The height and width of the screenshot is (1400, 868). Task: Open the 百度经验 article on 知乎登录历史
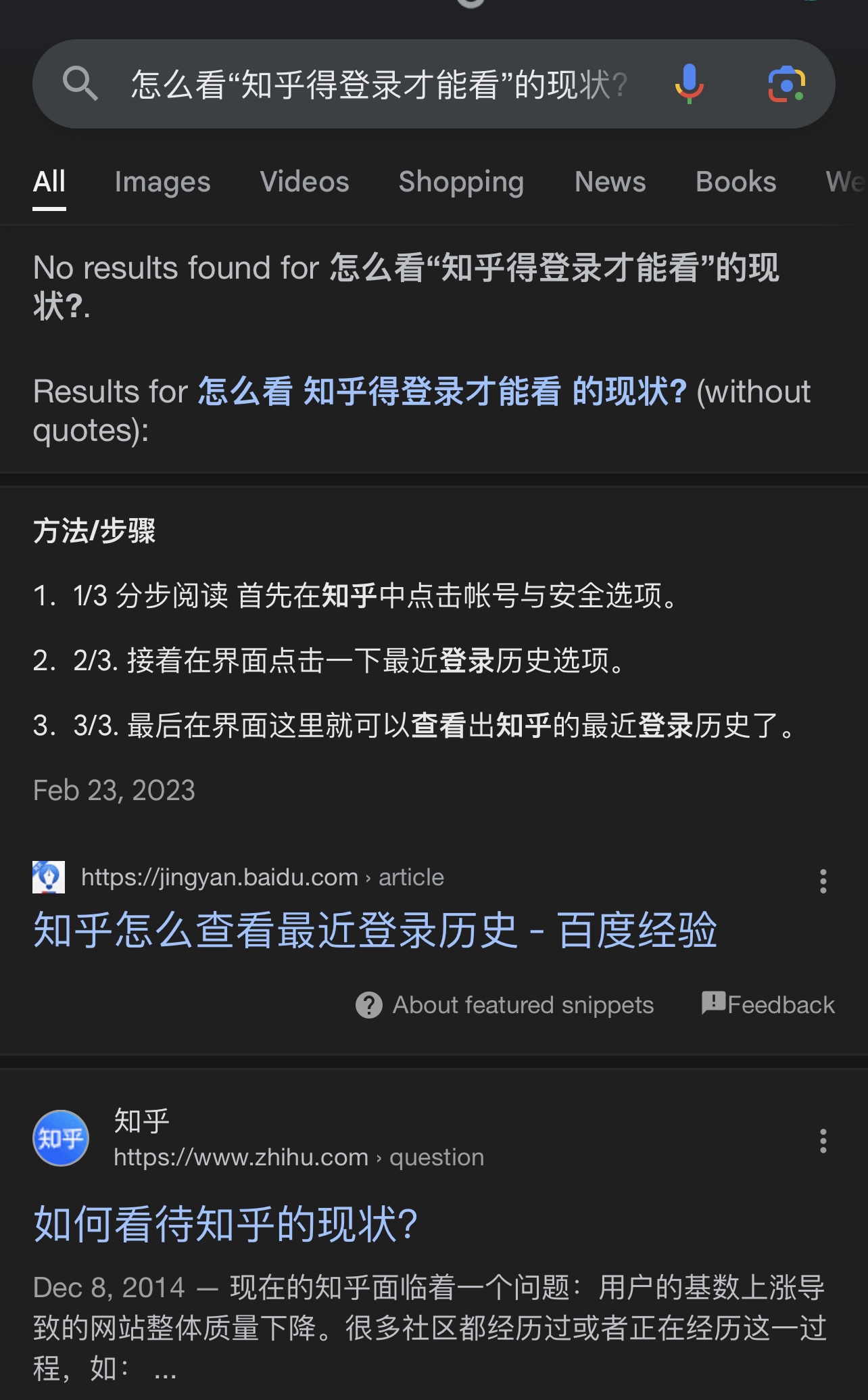[x=375, y=930]
